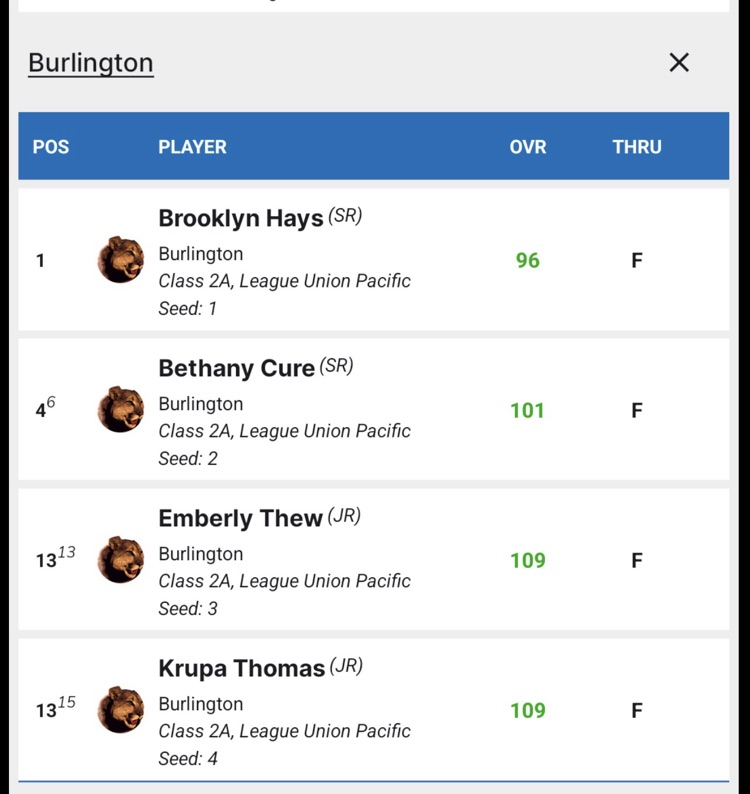Dismiss the Burlington panel with the X

[679, 62]
